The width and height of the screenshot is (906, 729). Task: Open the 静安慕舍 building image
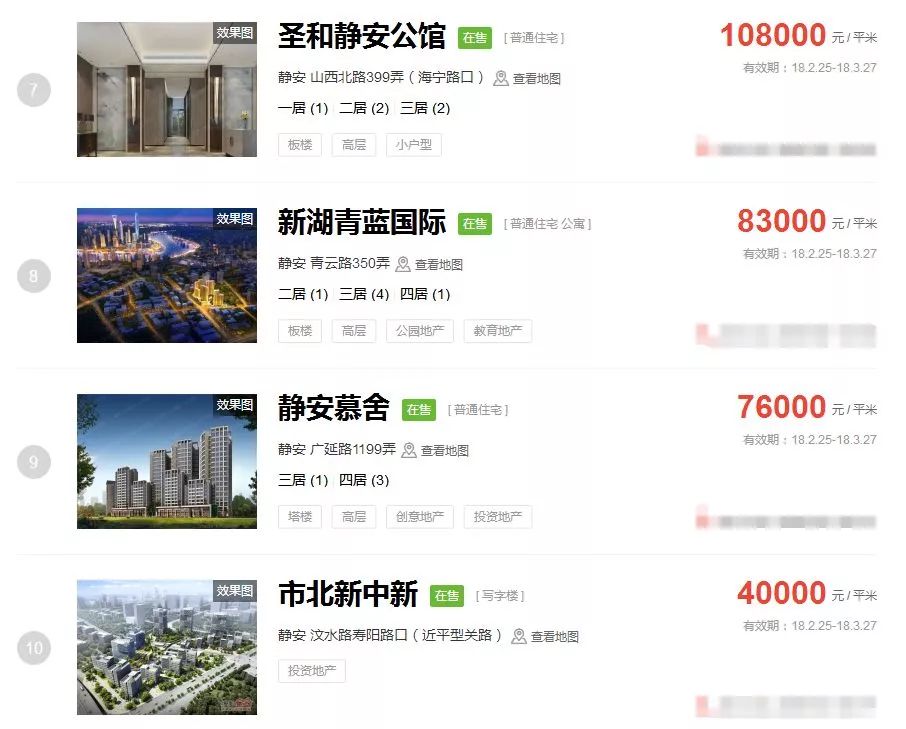pyautogui.click(x=166, y=461)
